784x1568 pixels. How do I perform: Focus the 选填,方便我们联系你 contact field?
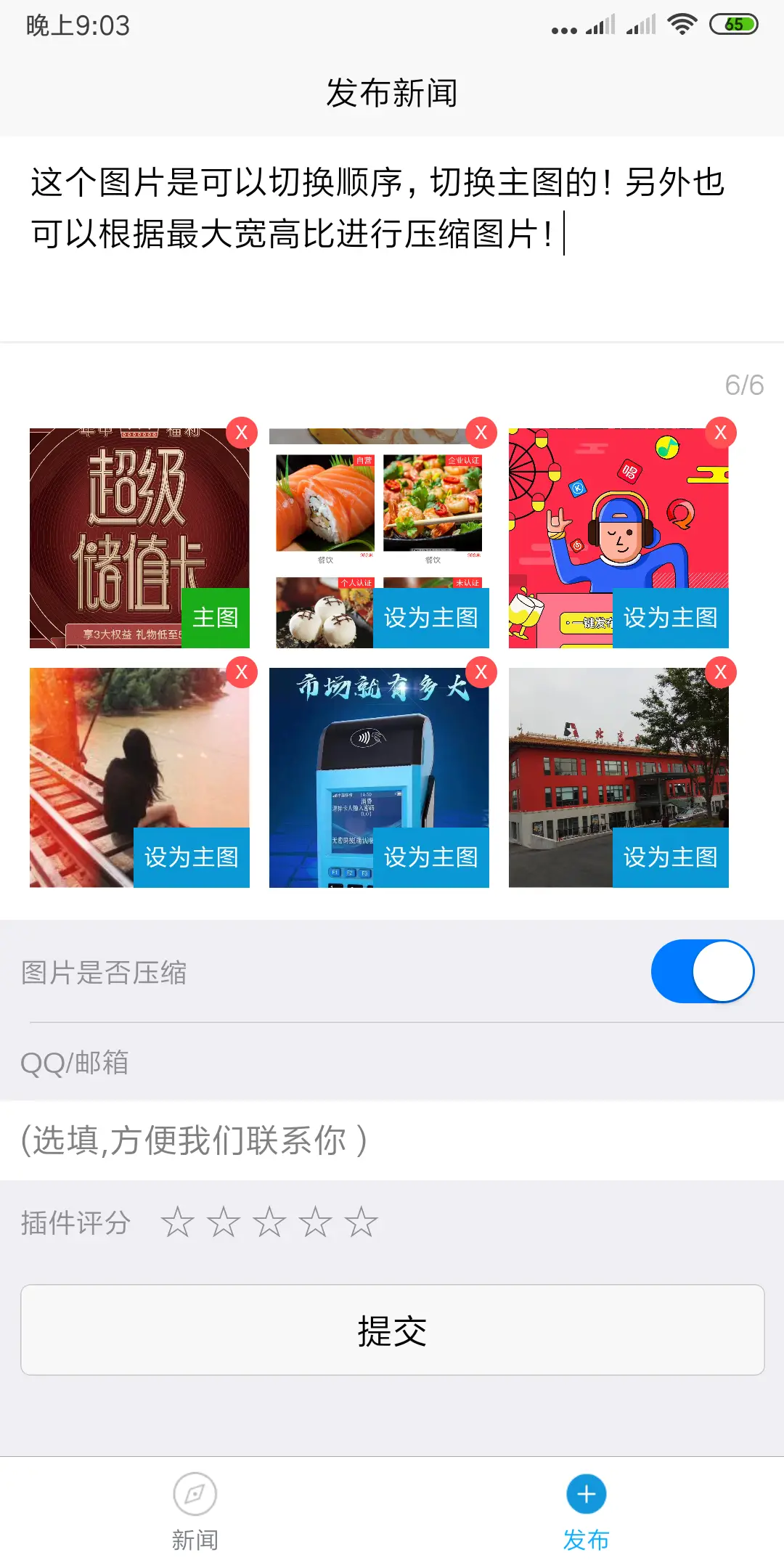(392, 1140)
